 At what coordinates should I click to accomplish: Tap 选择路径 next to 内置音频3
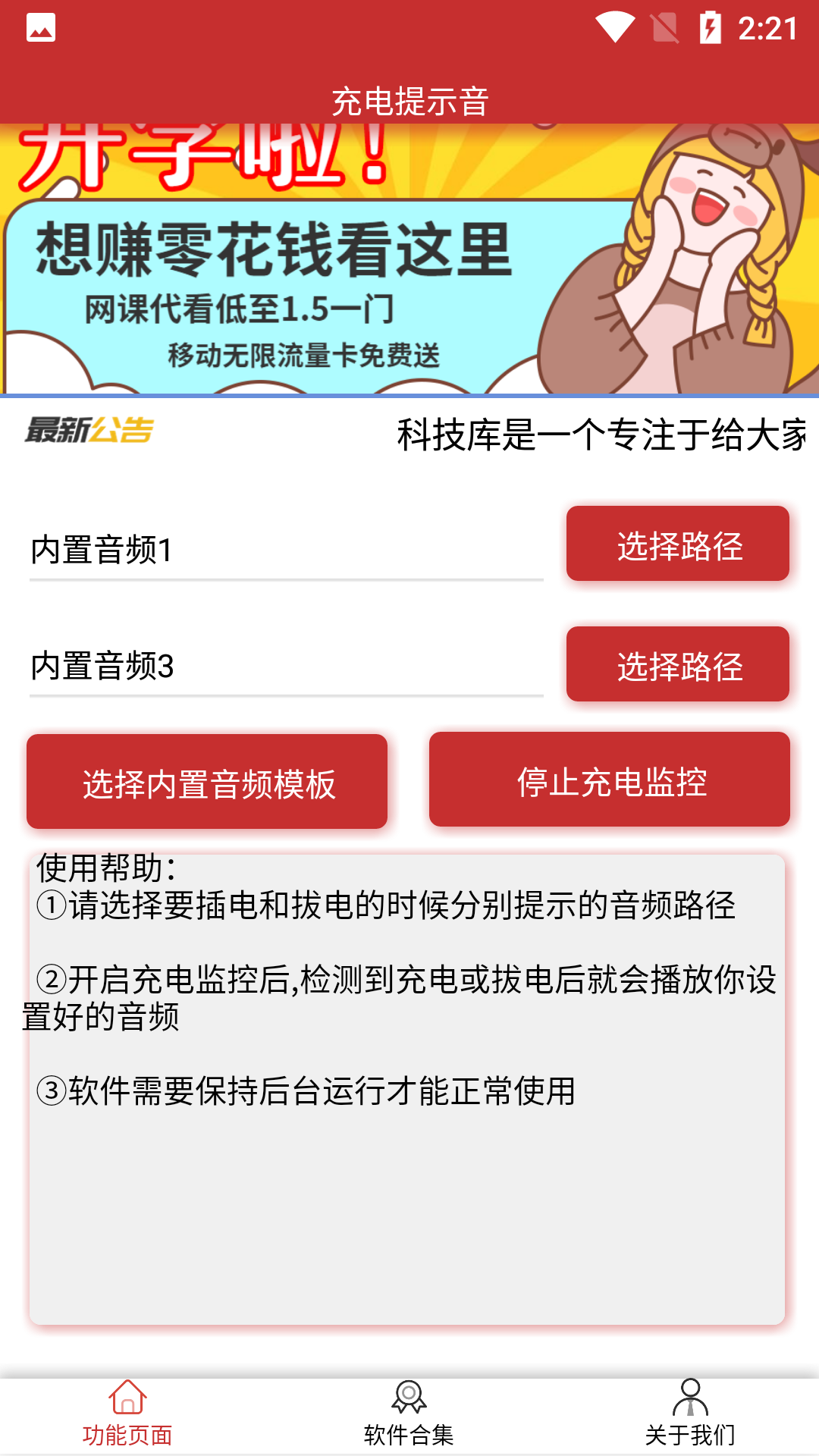[677, 664]
